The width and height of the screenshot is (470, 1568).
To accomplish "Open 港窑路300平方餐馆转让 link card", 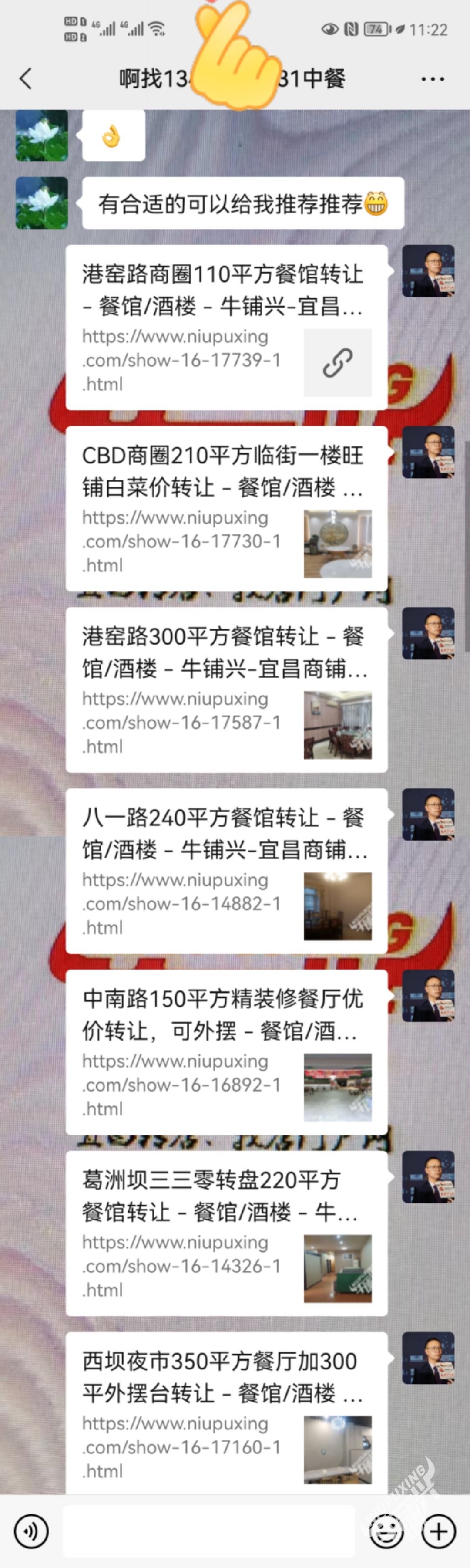I will 226,689.
